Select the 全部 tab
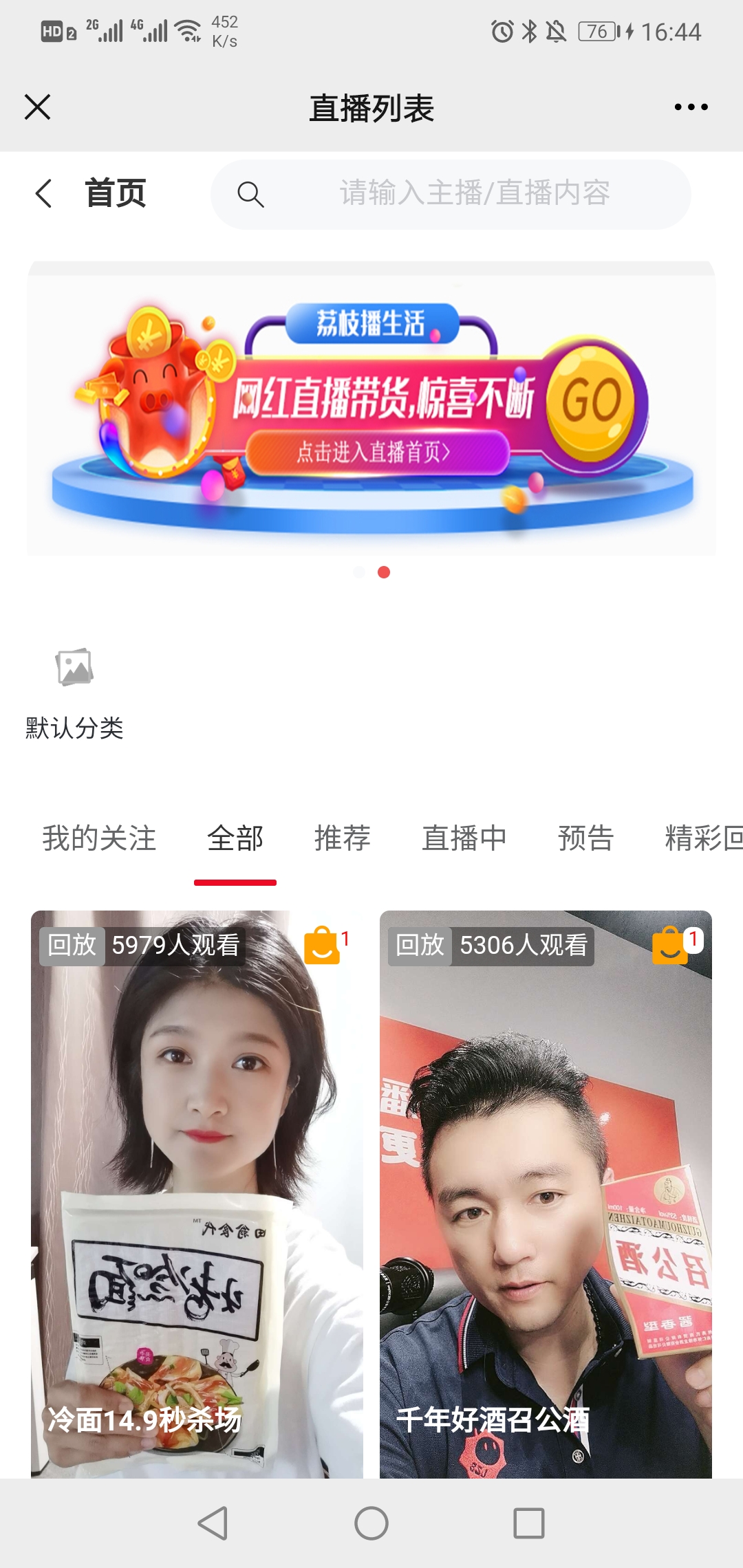 coord(235,838)
